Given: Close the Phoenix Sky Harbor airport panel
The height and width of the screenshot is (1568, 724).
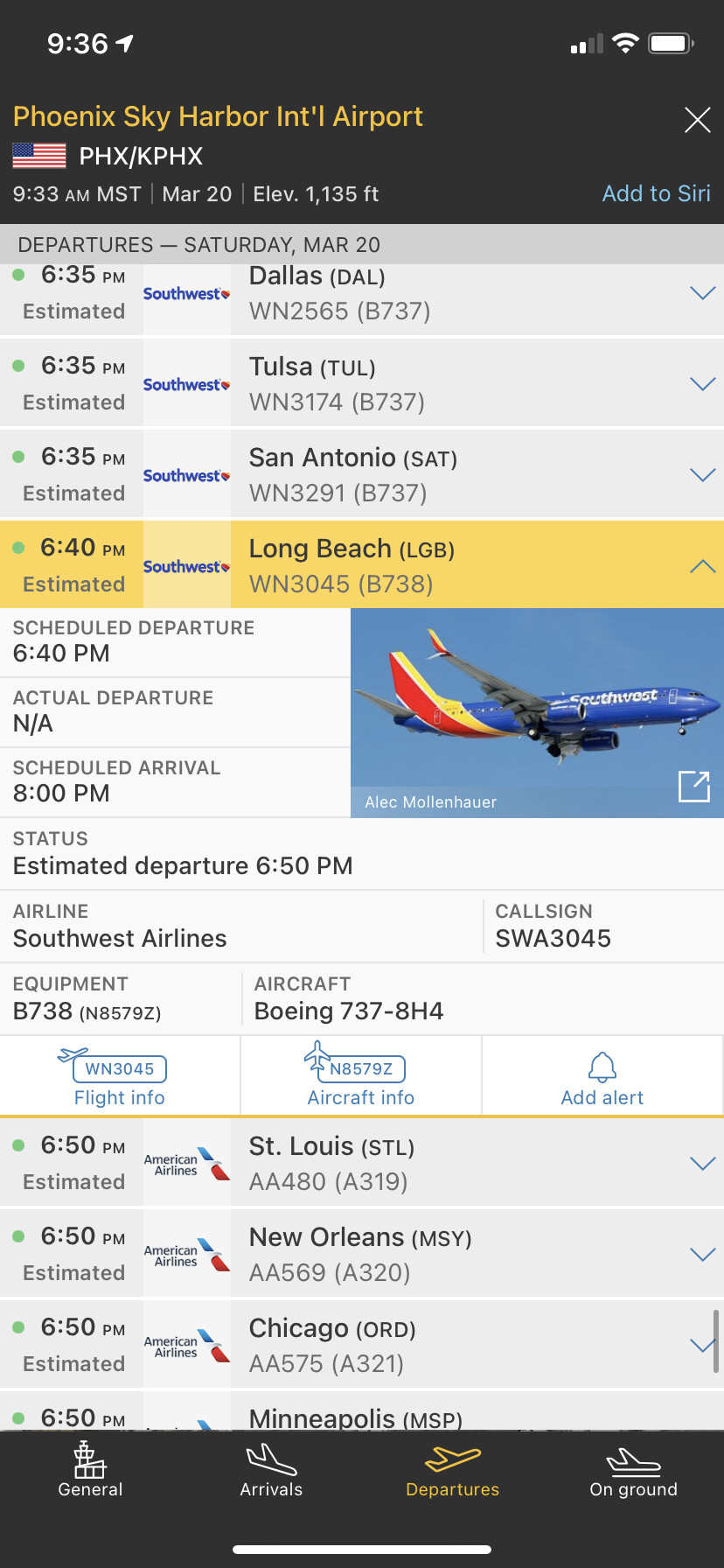Looking at the screenshot, I should tap(697, 120).
